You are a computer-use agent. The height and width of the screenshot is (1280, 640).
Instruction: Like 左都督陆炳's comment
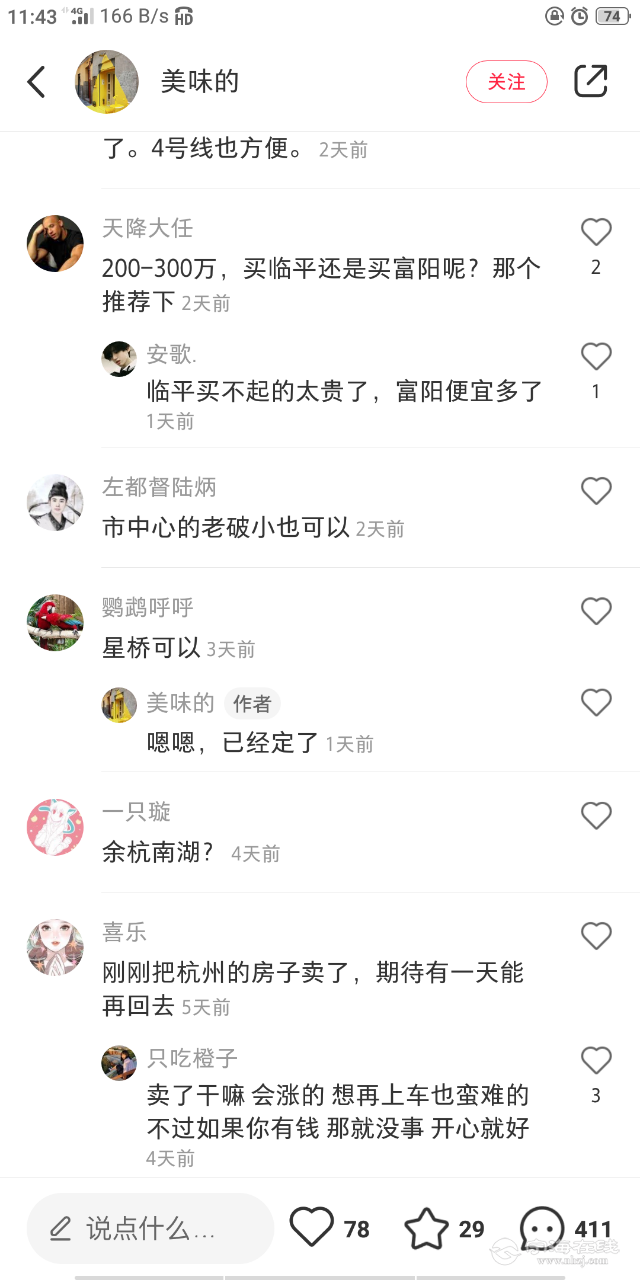(x=596, y=491)
